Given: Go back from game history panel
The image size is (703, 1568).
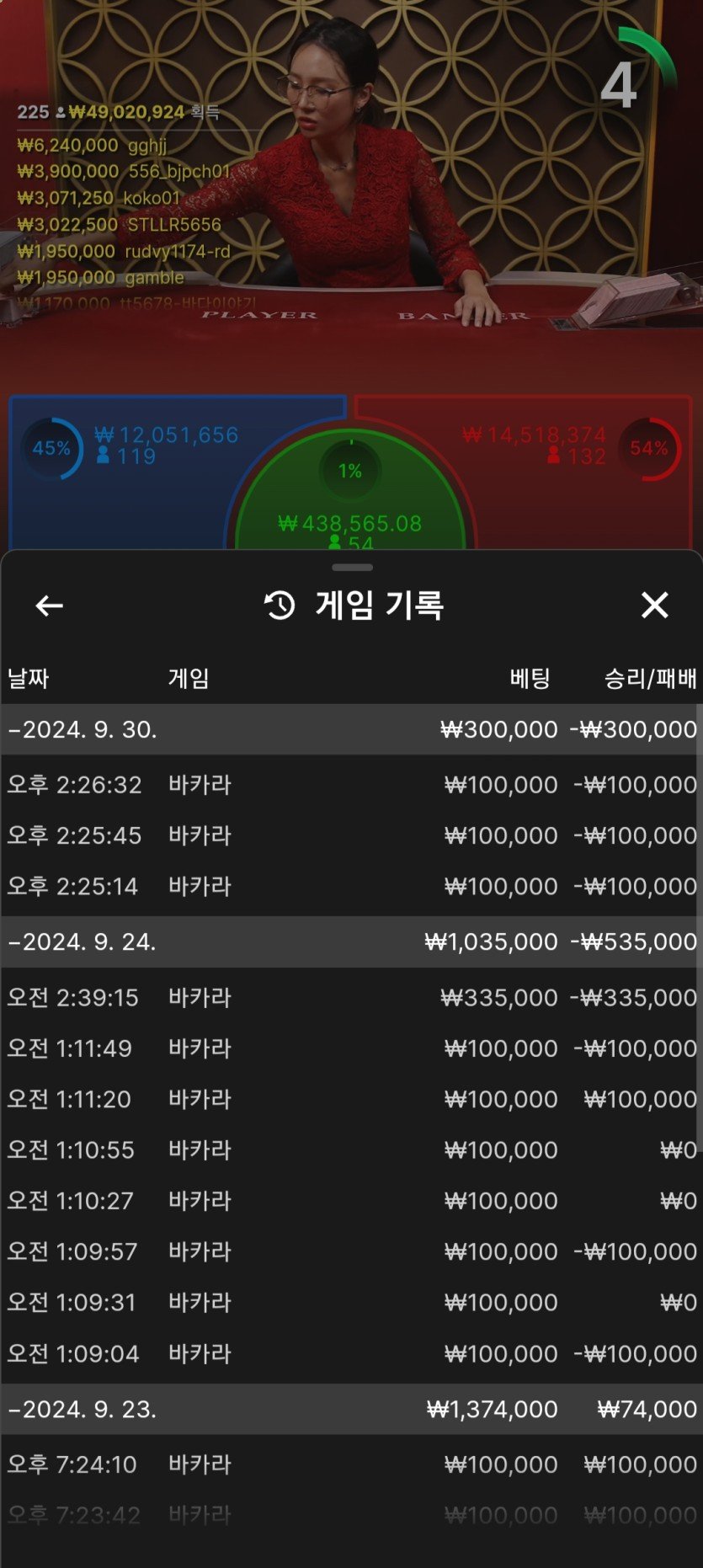Looking at the screenshot, I should coord(50,605).
